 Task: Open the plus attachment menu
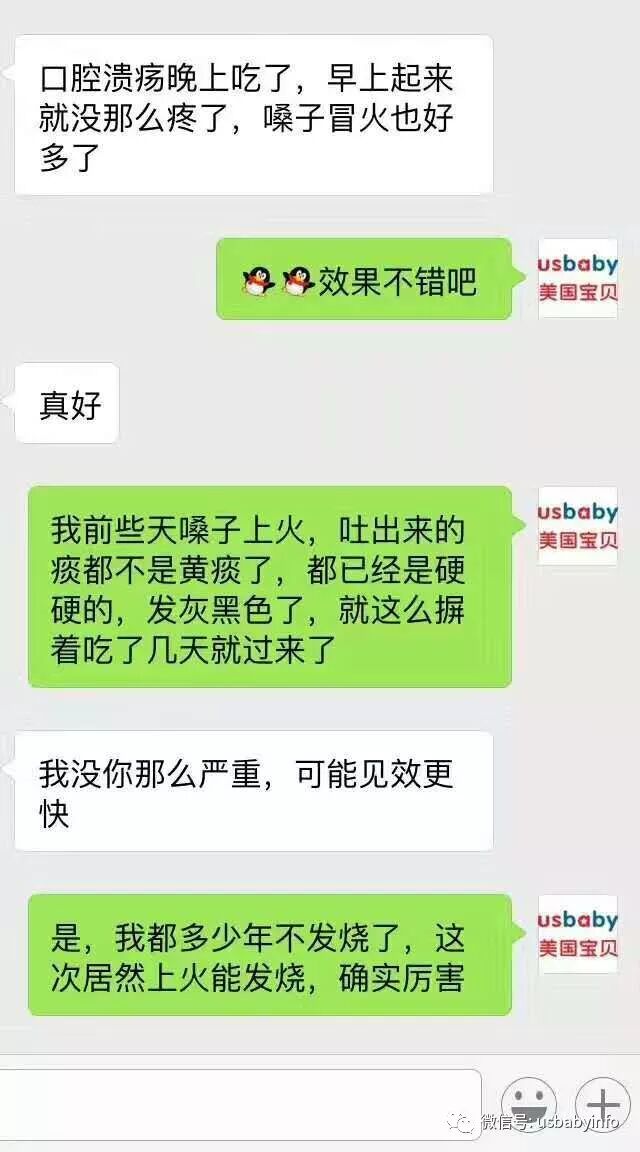click(603, 1104)
